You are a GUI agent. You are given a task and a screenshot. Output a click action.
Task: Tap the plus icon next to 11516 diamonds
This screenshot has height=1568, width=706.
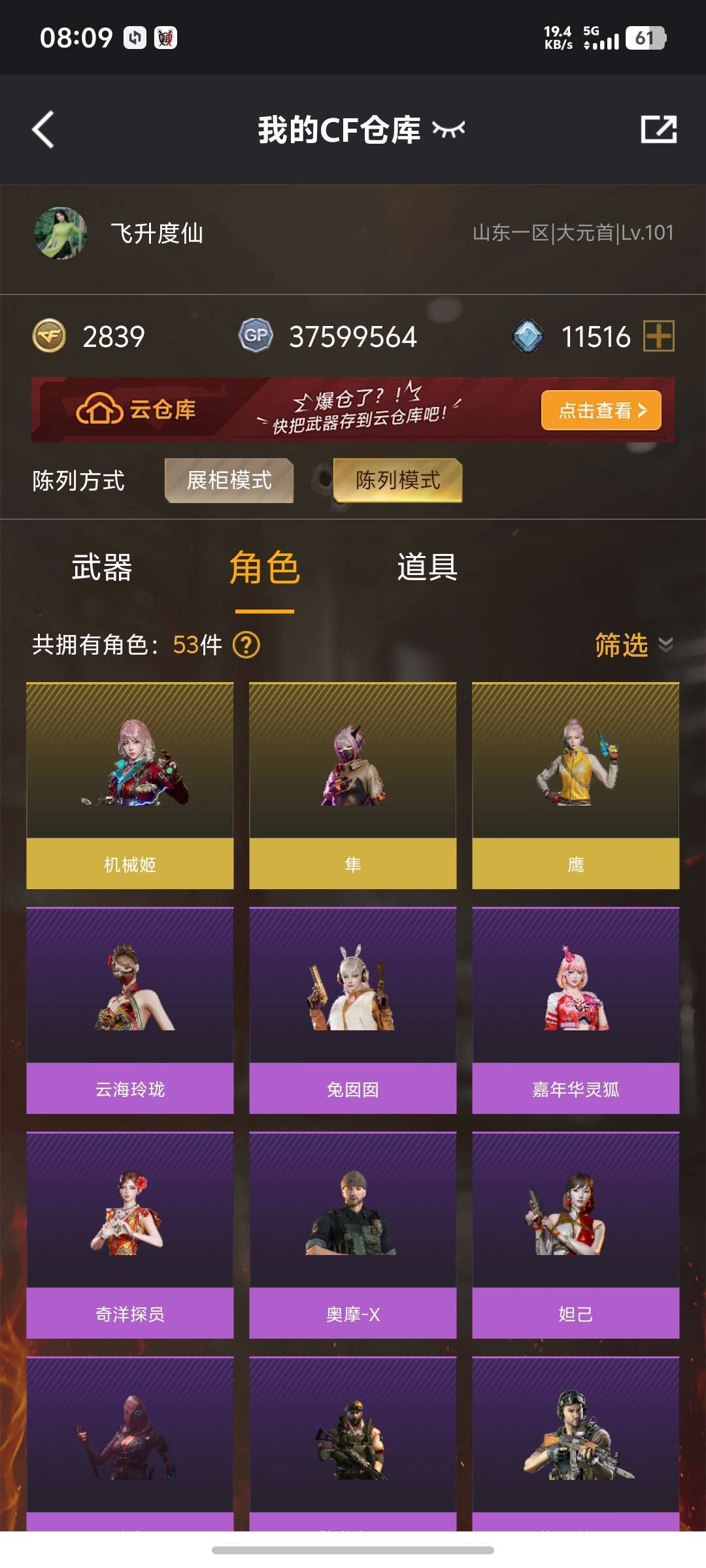pyautogui.click(x=659, y=336)
